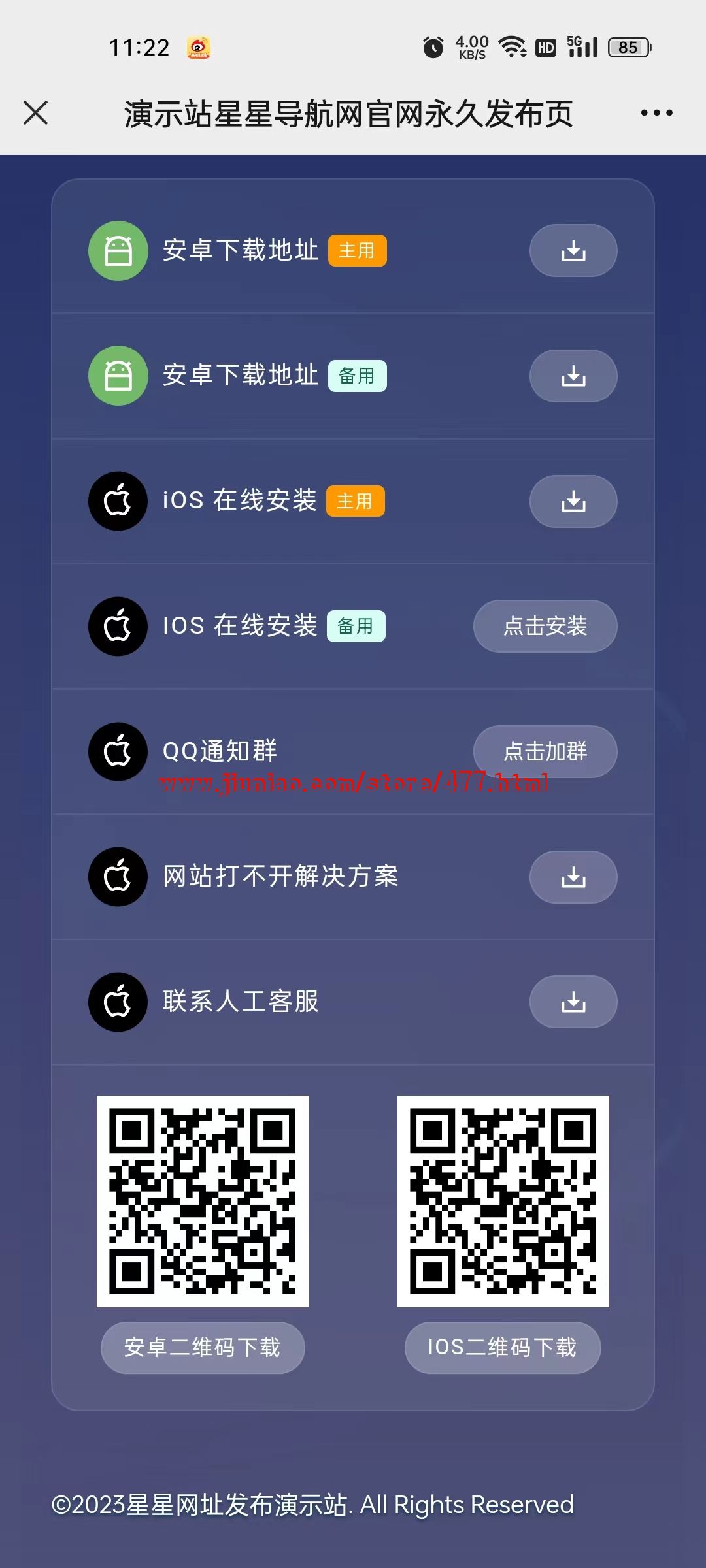Choose the IOS二维码下载 button
Image resolution: width=706 pixels, height=1568 pixels.
[x=502, y=1348]
